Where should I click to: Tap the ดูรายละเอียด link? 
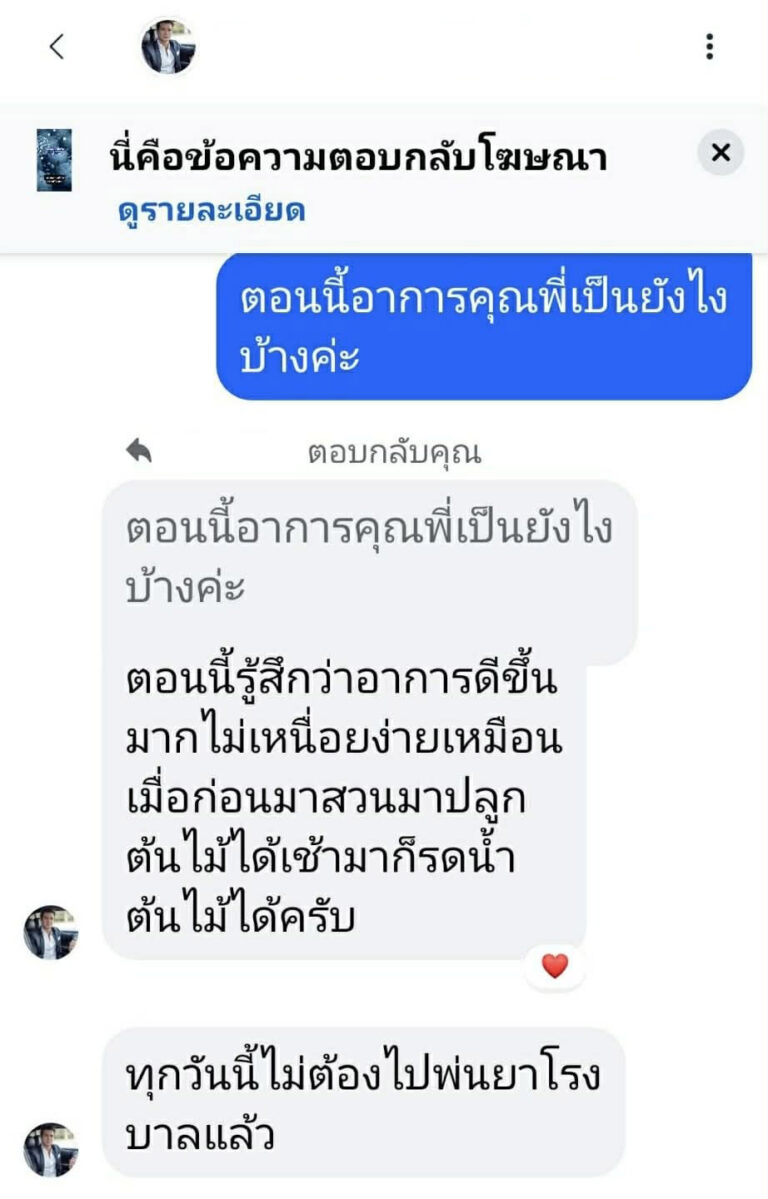point(210,211)
